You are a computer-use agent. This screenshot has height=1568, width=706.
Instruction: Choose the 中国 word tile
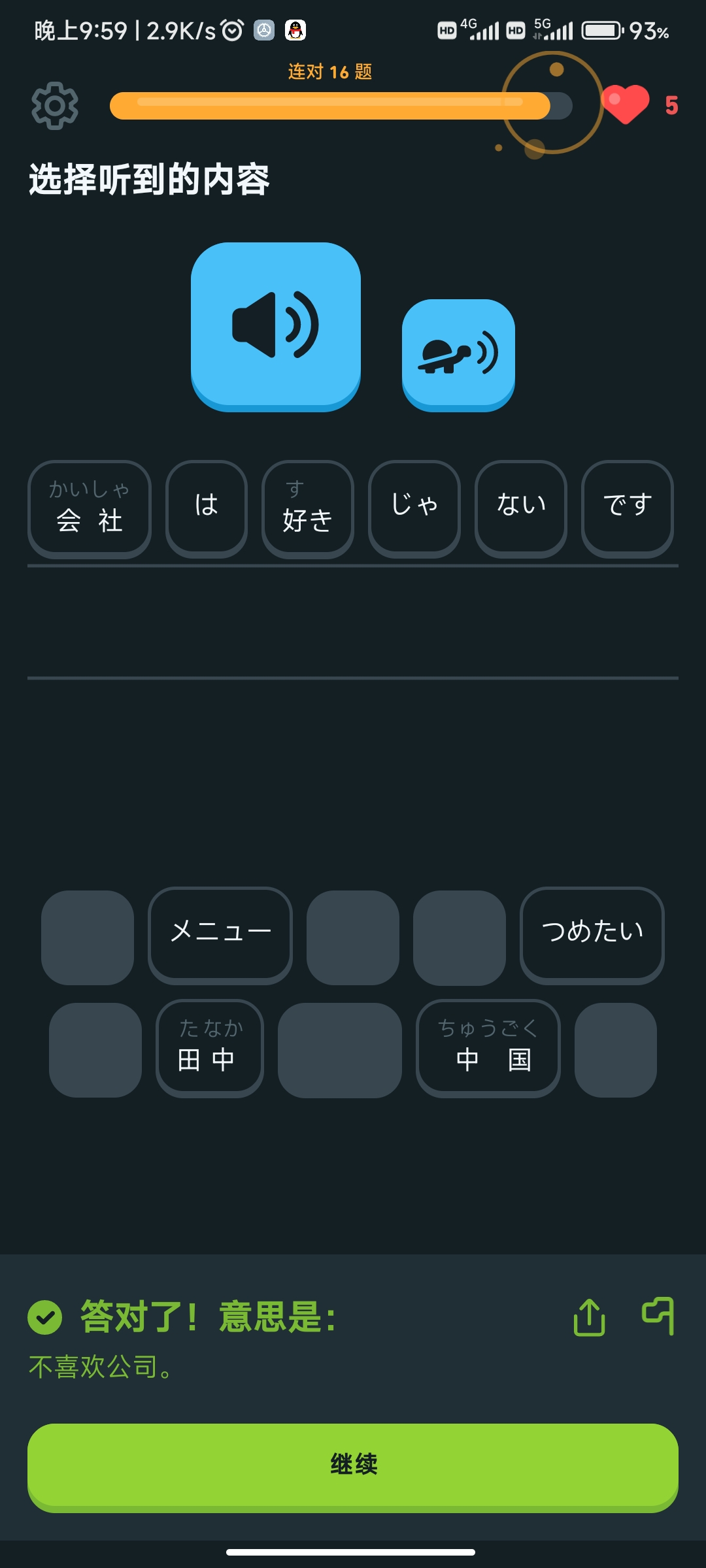488,1047
